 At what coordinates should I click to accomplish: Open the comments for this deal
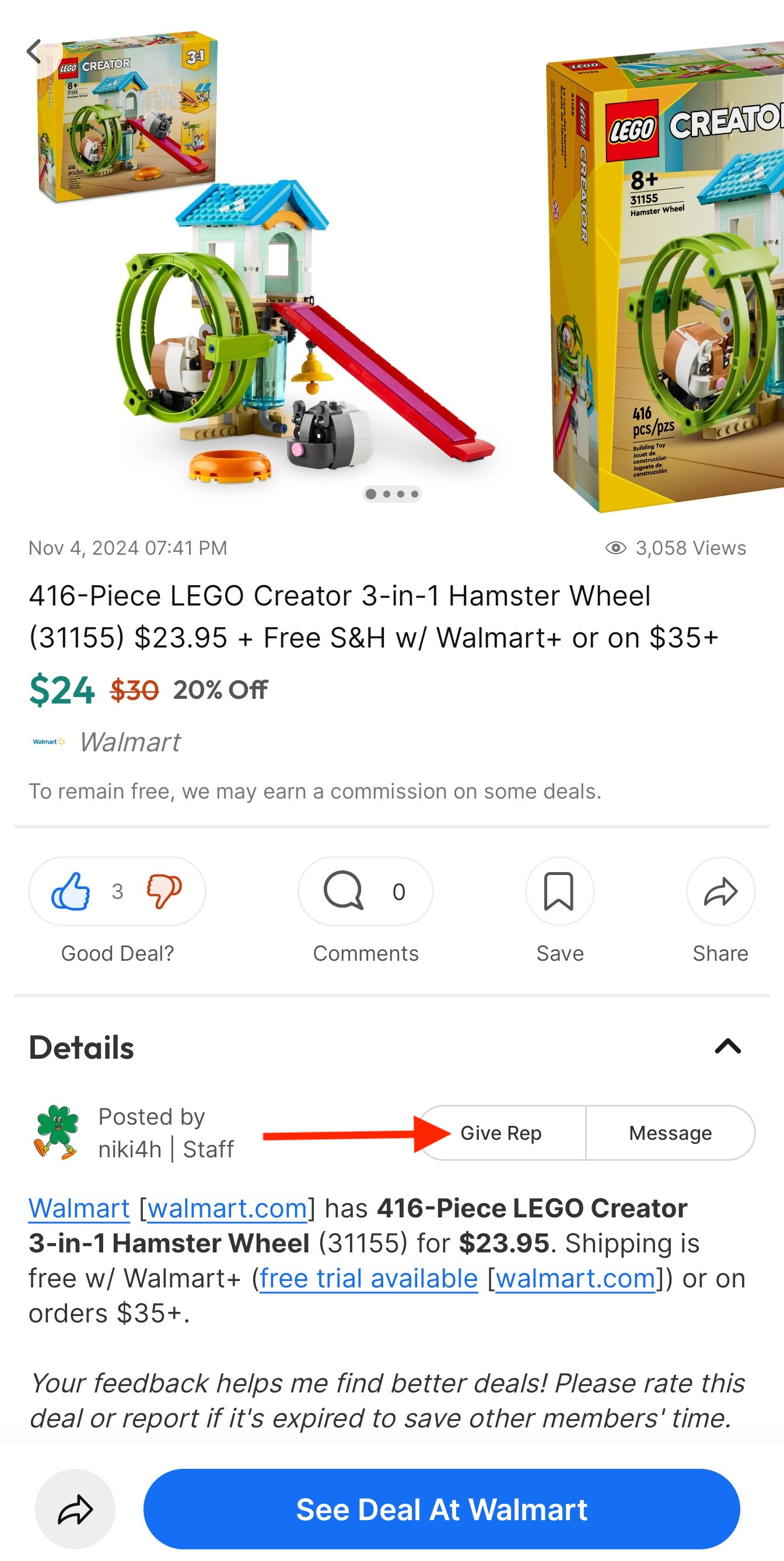[365, 891]
